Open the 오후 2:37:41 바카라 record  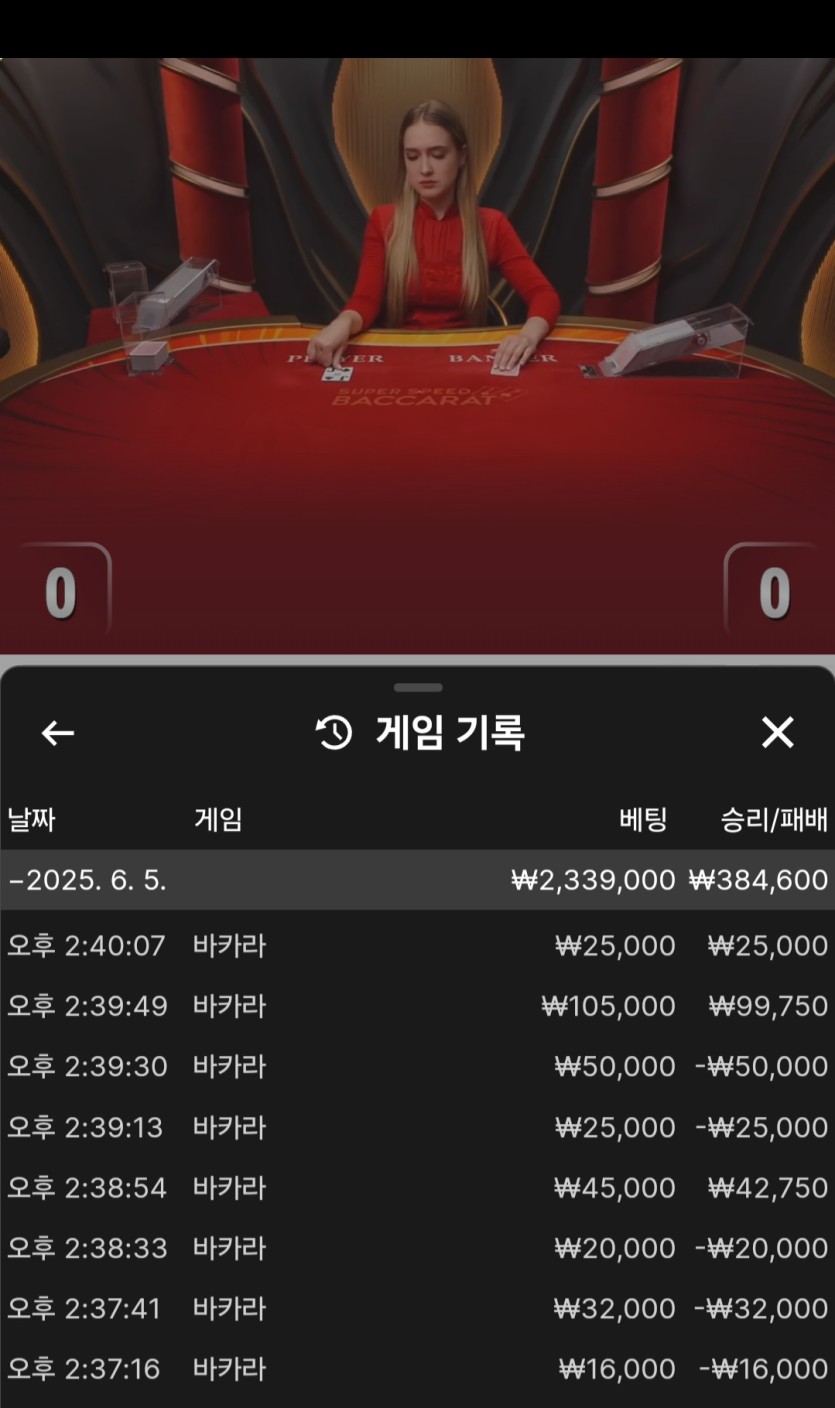pyautogui.click(x=417, y=1308)
